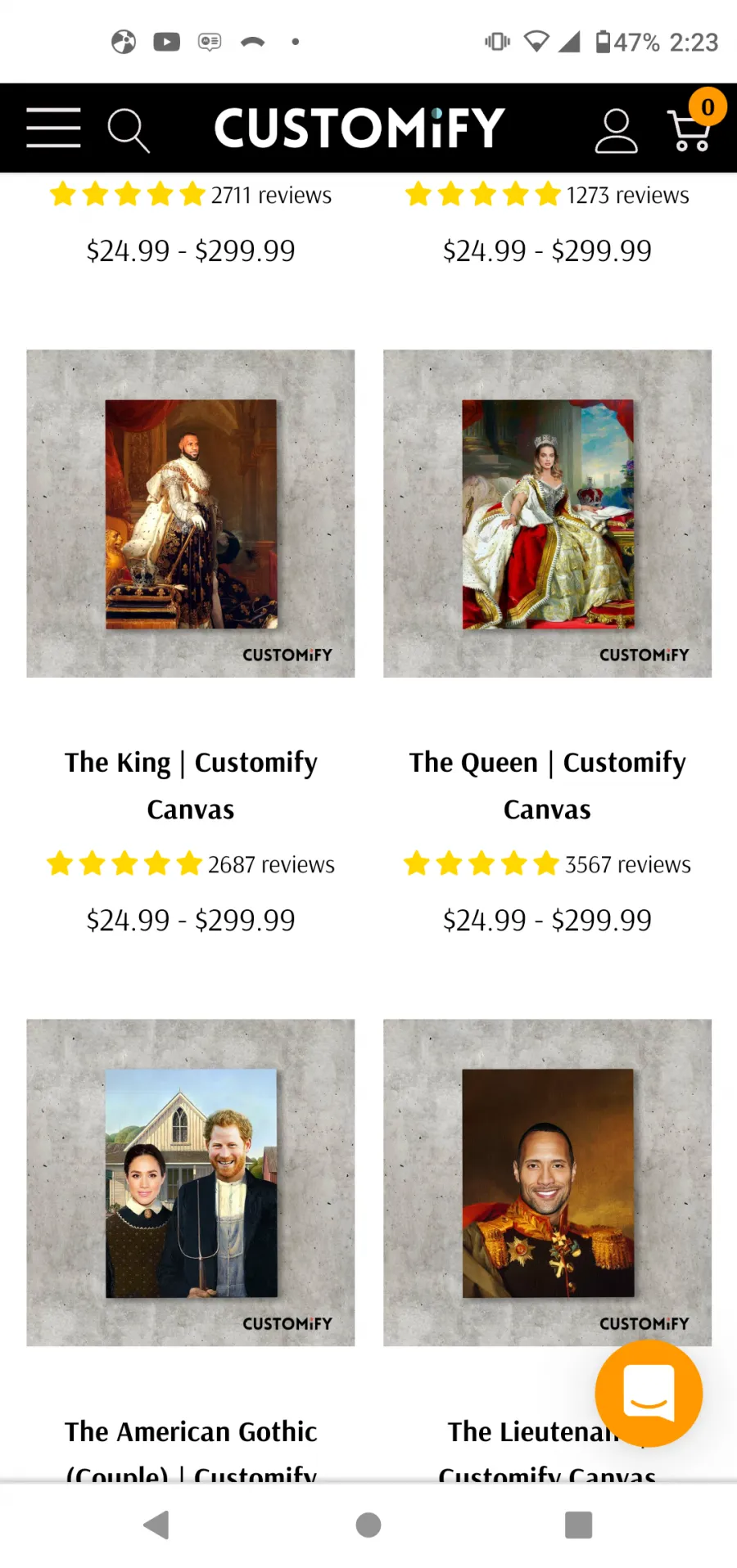Open the account profile icon
This screenshot has width=737, height=1568.
tap(616, 131)
